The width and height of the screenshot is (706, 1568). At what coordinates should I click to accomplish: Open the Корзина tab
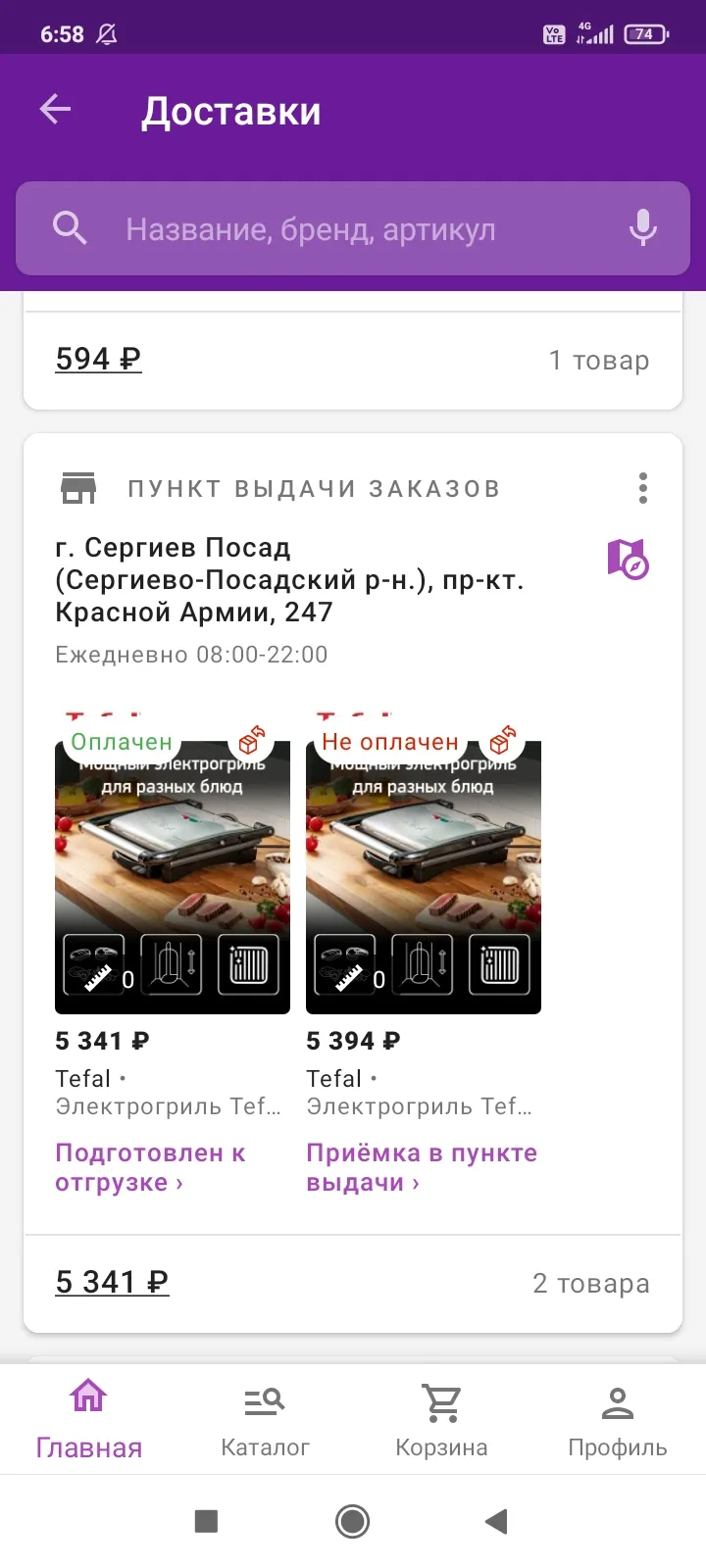[x=441, y=1419]
